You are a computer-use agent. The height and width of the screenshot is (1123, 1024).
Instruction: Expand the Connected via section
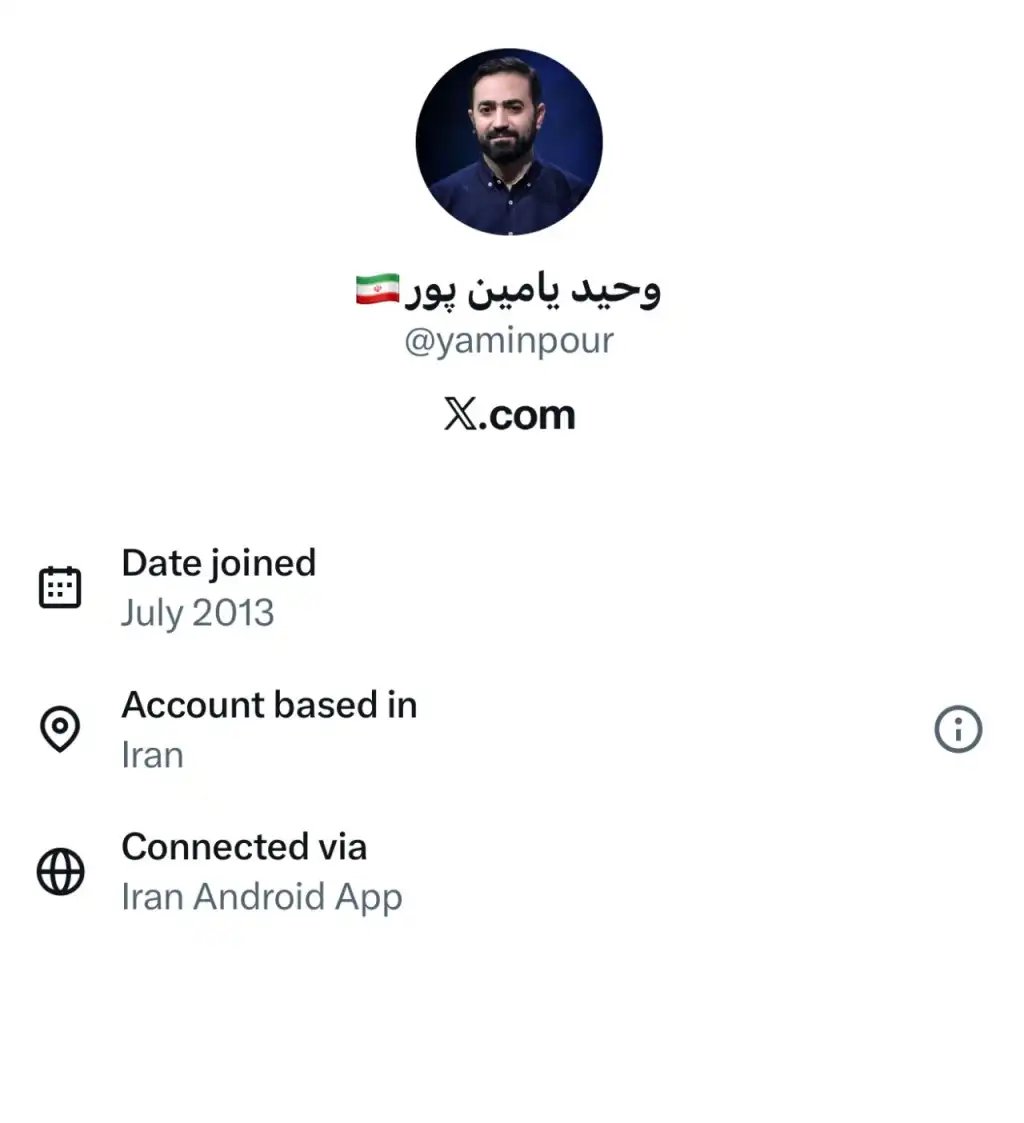click(x=244, y=848)
